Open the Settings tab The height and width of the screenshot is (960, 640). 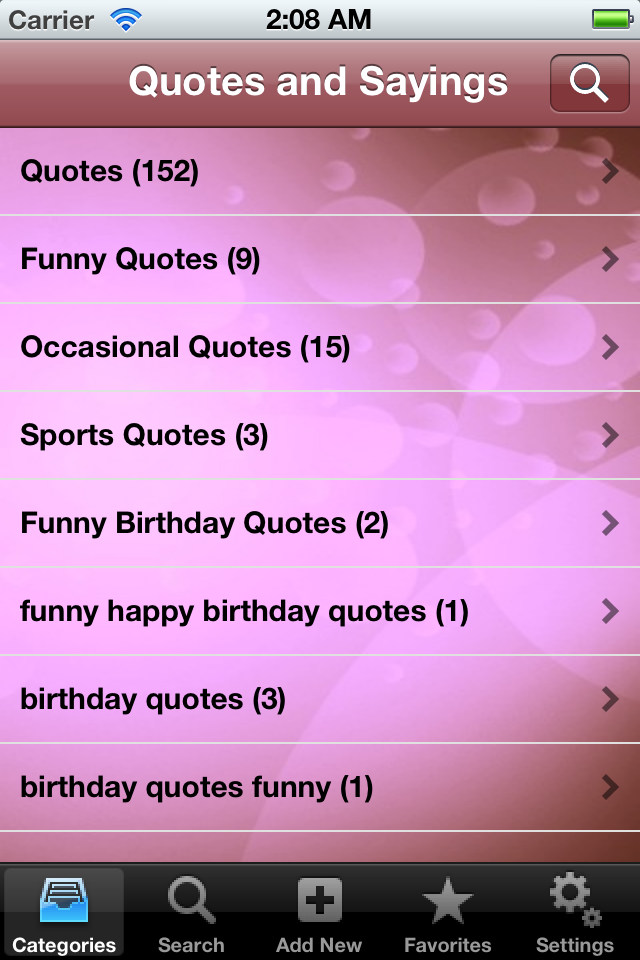click(x=575, y=914)
